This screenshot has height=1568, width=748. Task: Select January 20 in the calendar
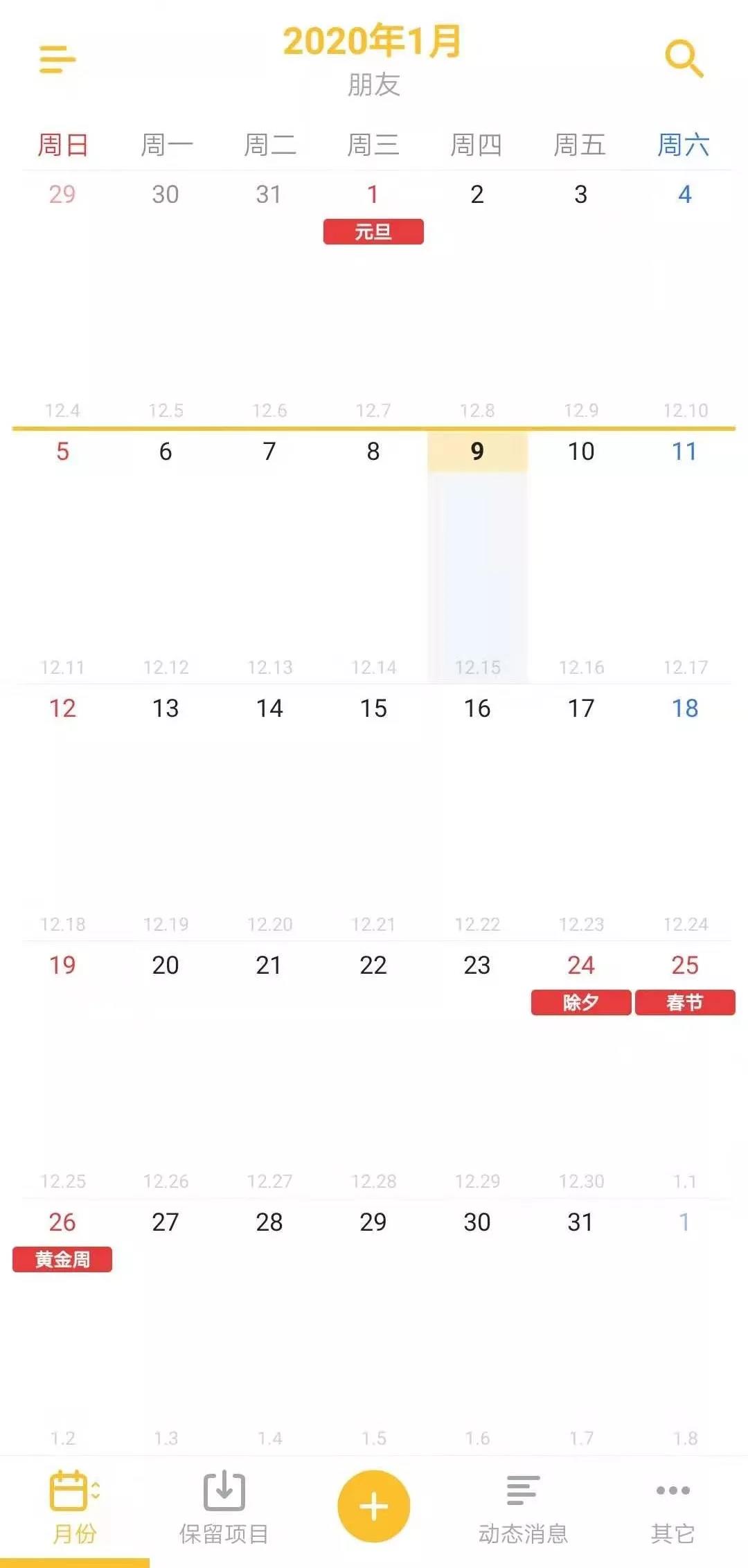click(166, 965)
